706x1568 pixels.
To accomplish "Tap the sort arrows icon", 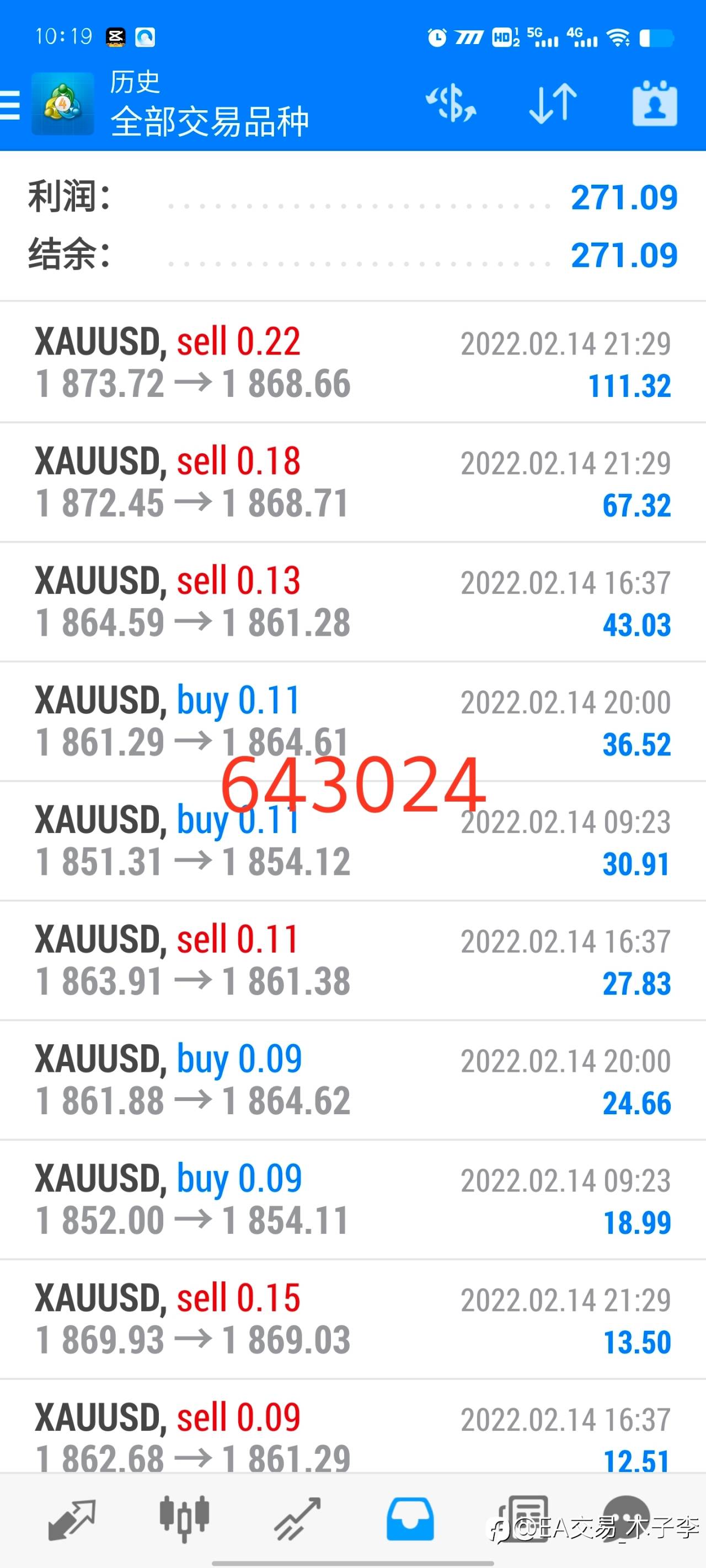I will (x=553, y=104).
